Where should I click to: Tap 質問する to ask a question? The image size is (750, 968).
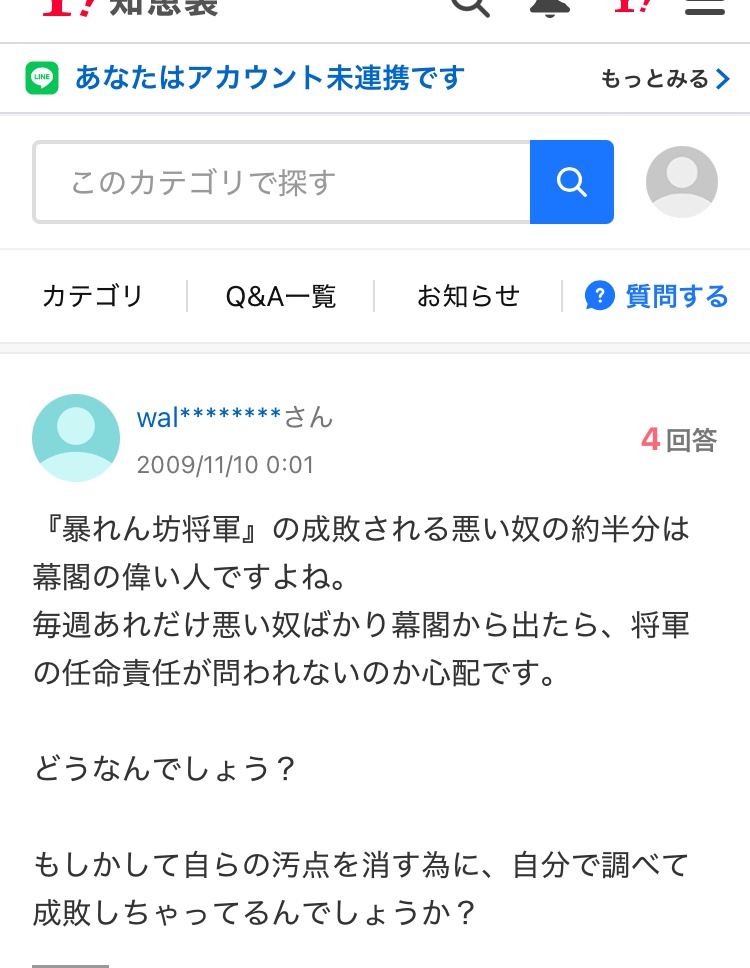(657, 296)
